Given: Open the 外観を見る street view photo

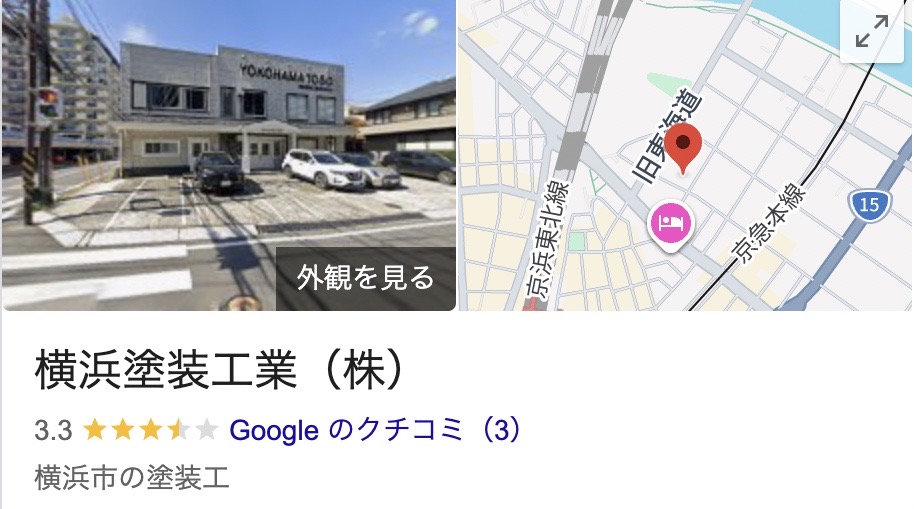Looking at the screenshot, I should (366, 278).
